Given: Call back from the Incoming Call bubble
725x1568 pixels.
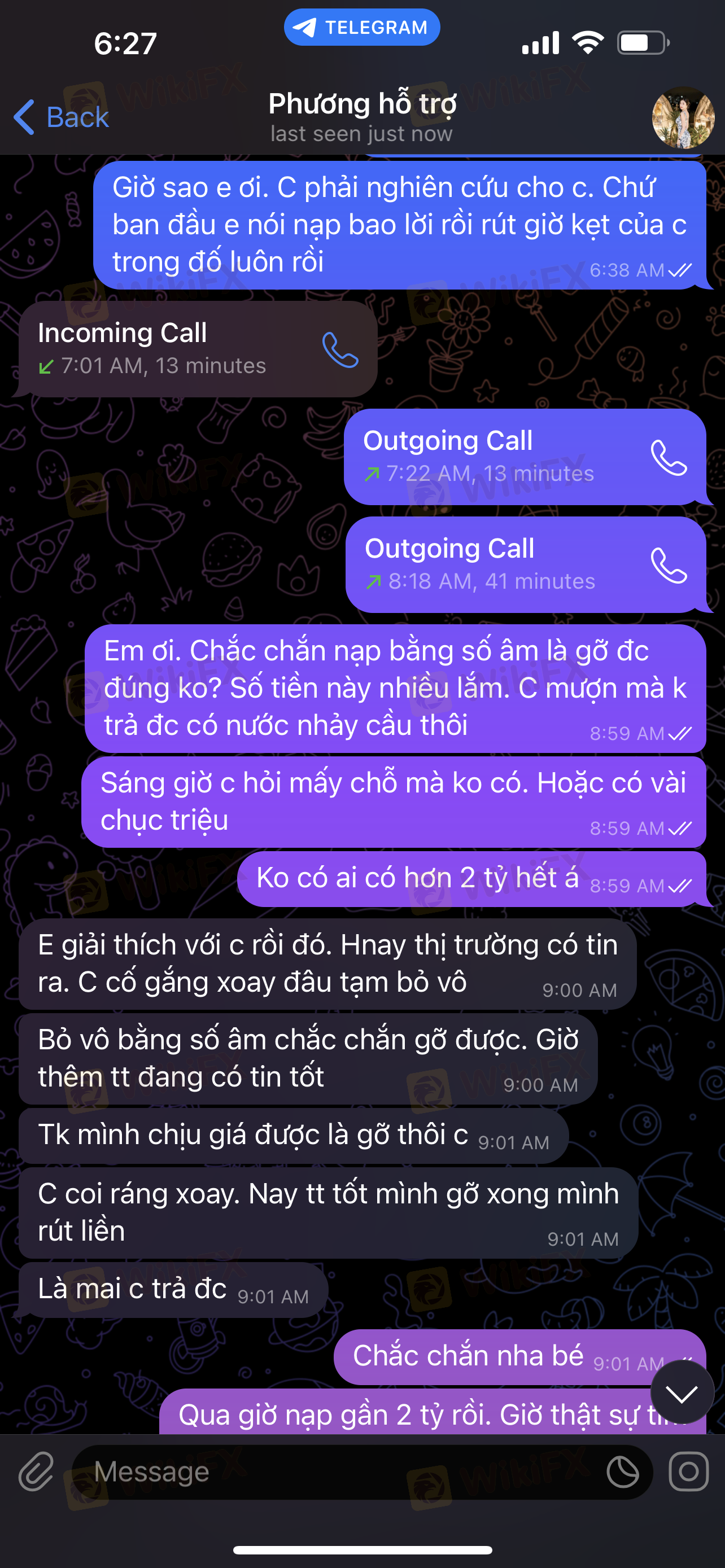Looking at the screenshot, I should coord(340,350).
